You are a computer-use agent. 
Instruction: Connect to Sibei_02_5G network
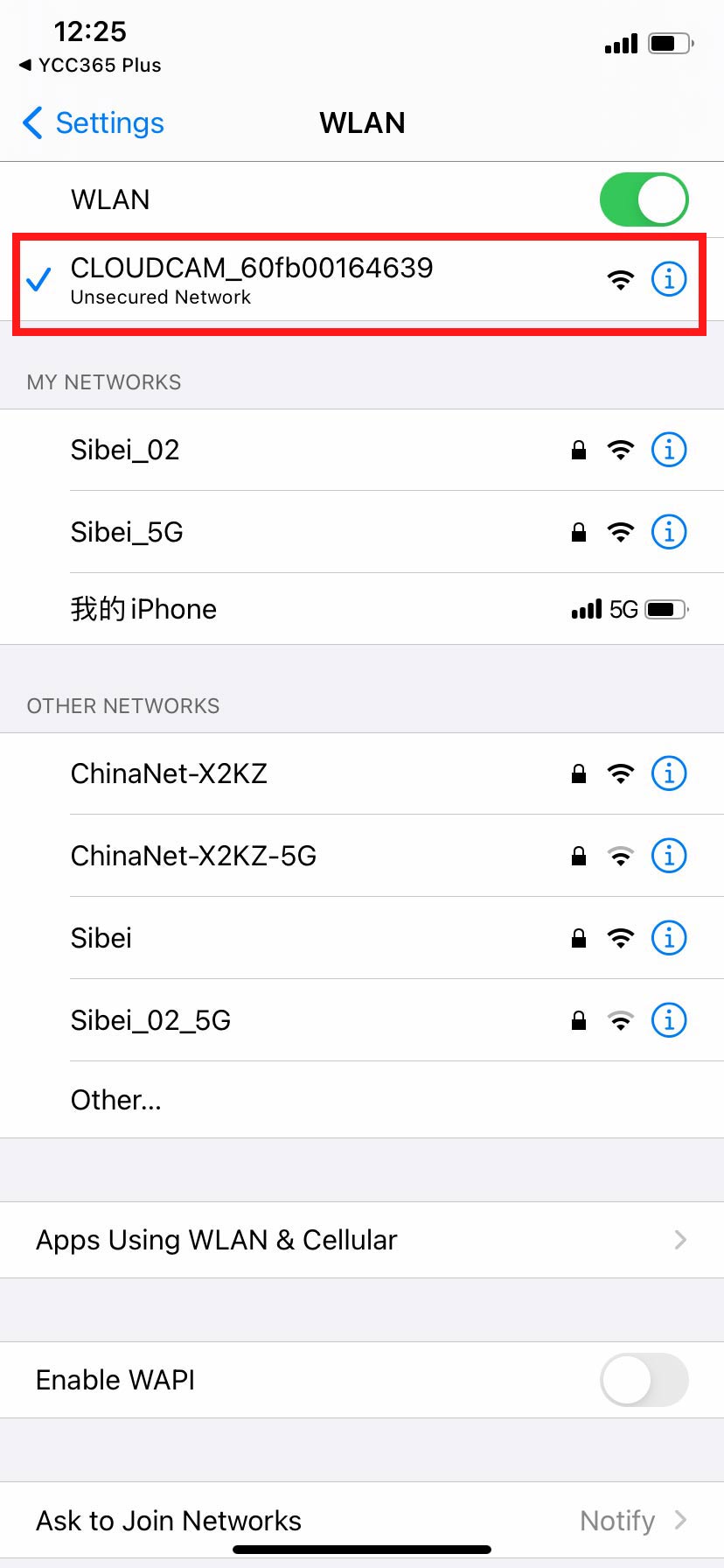click(150, 1020)
